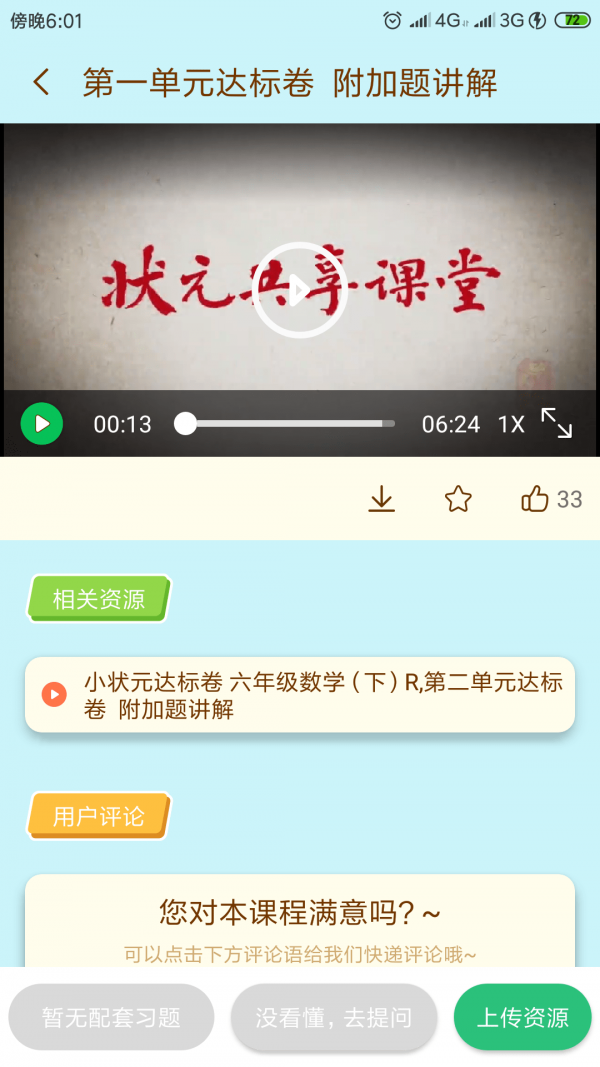Add this lesson to favorites with the star
600x1067 pixels.
click(458, 499)
